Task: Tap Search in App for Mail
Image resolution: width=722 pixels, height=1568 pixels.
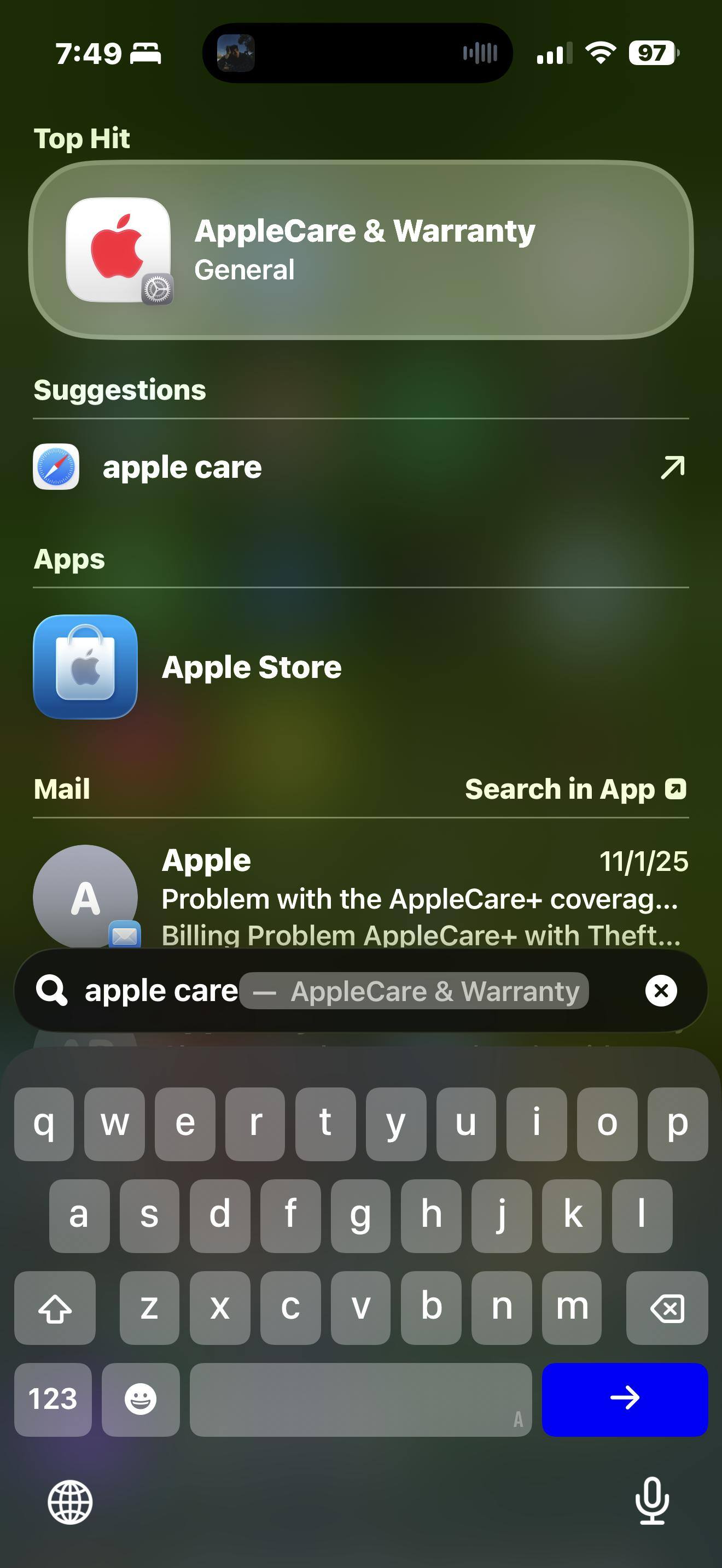Action: (x=575, y=789)
